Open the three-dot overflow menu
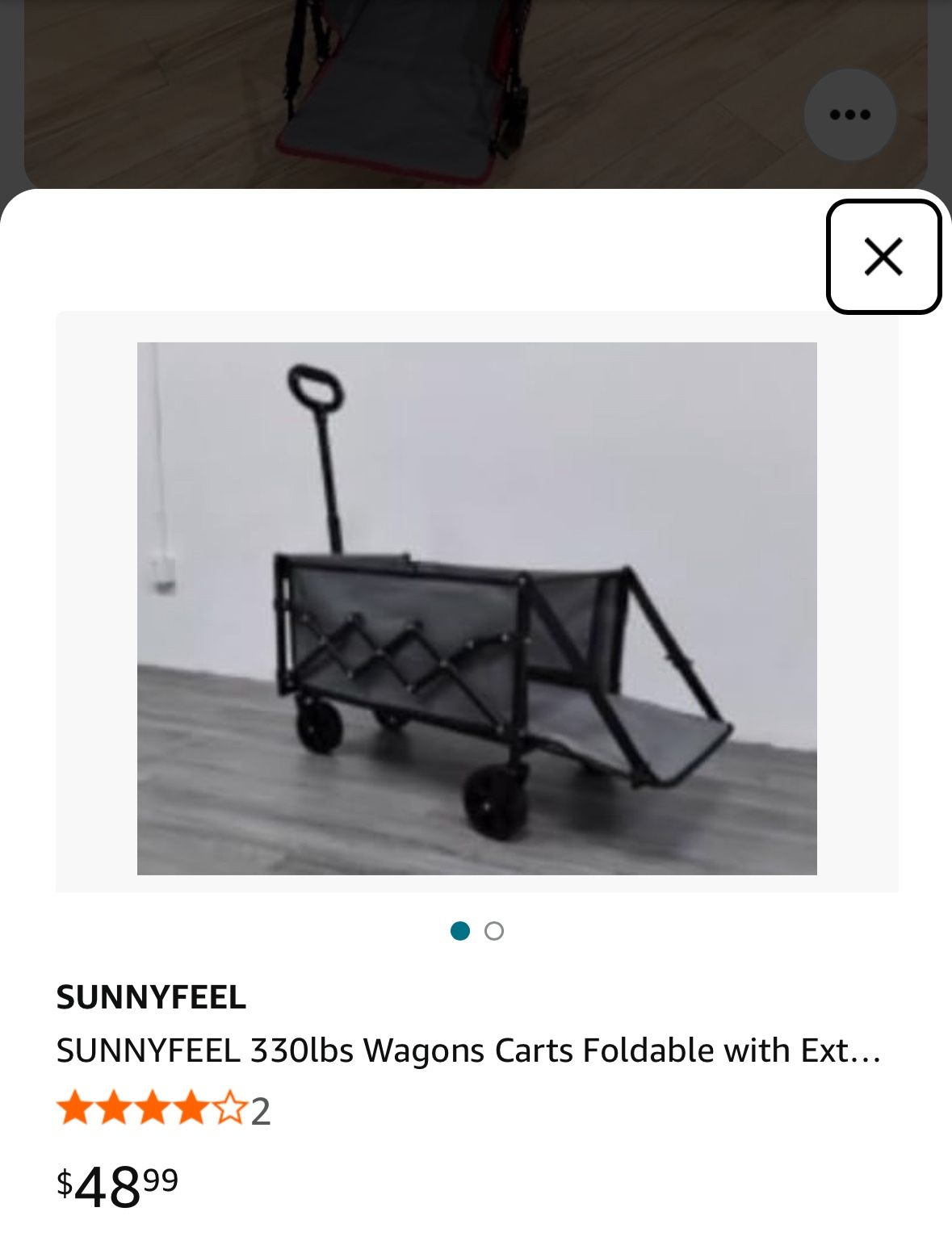 click(x=849, y=115)
